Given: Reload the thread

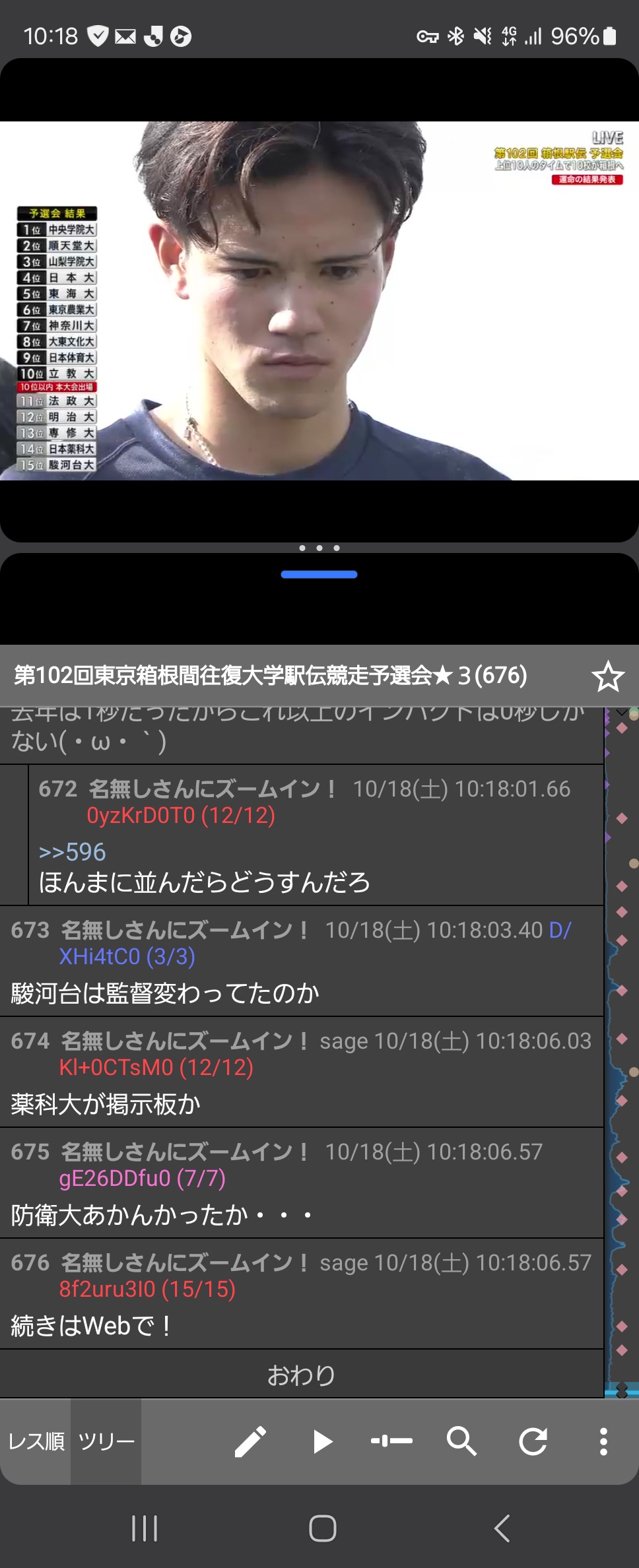Looking at the screenshot, I should 533,1441.
